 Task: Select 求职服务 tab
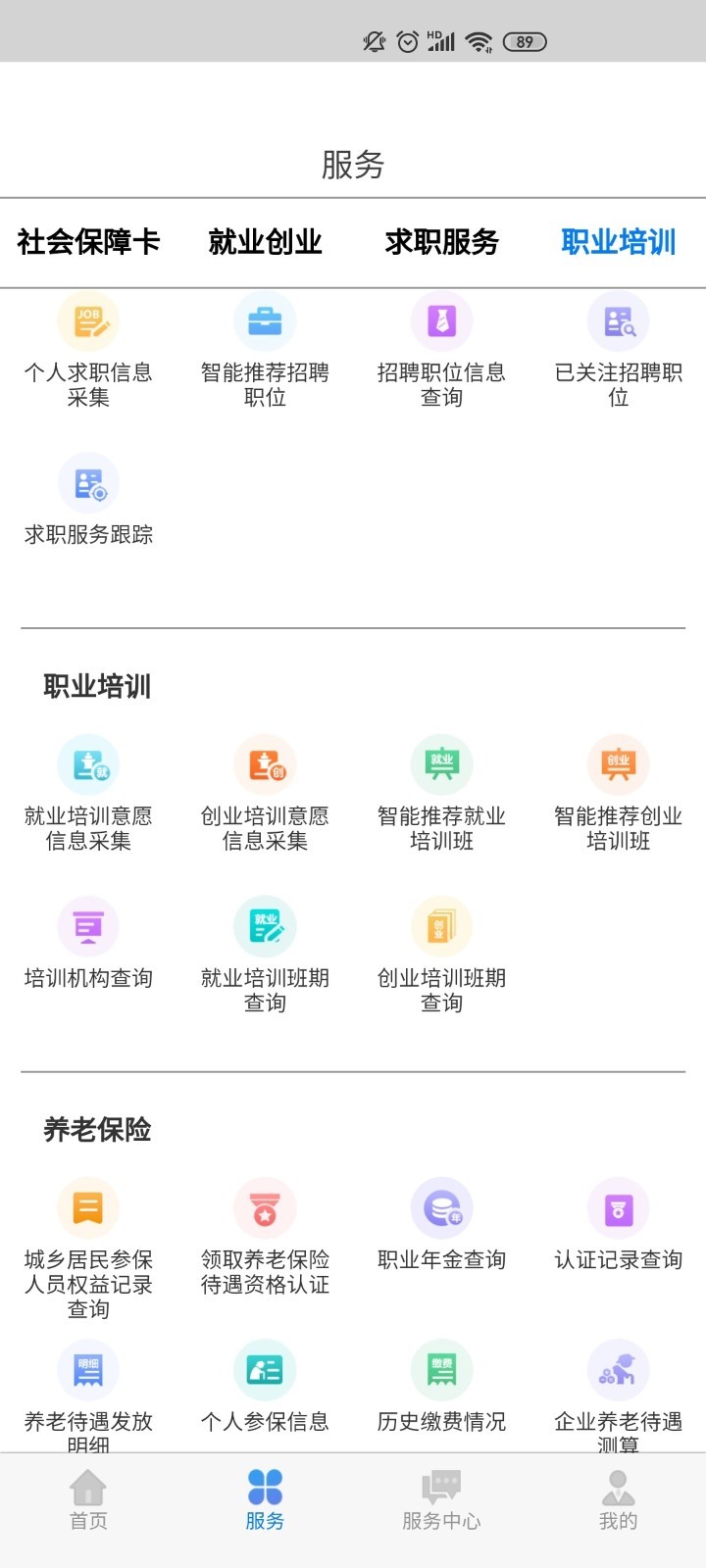point(441,242)
